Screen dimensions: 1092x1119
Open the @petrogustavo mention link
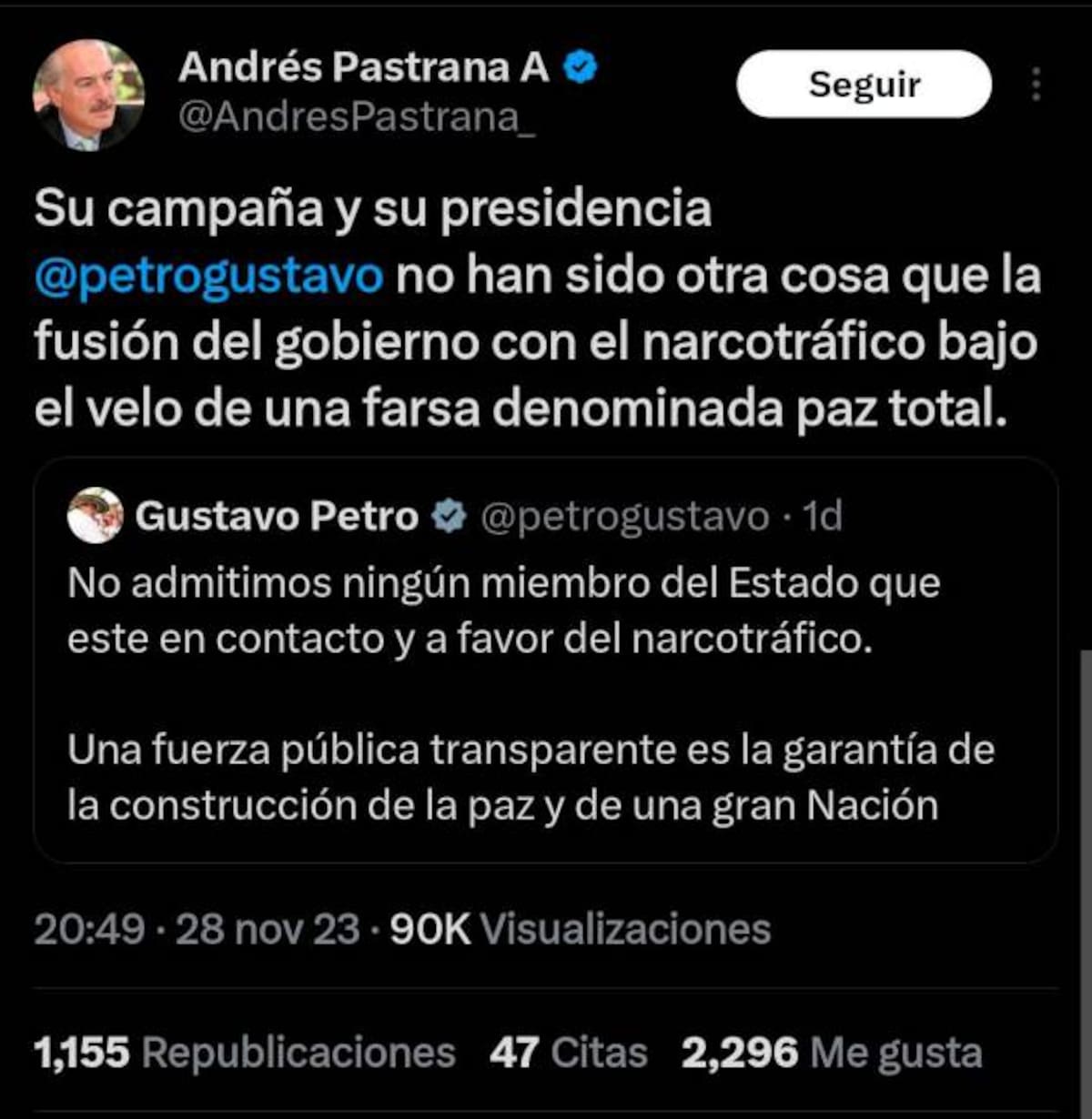(208, 275)
